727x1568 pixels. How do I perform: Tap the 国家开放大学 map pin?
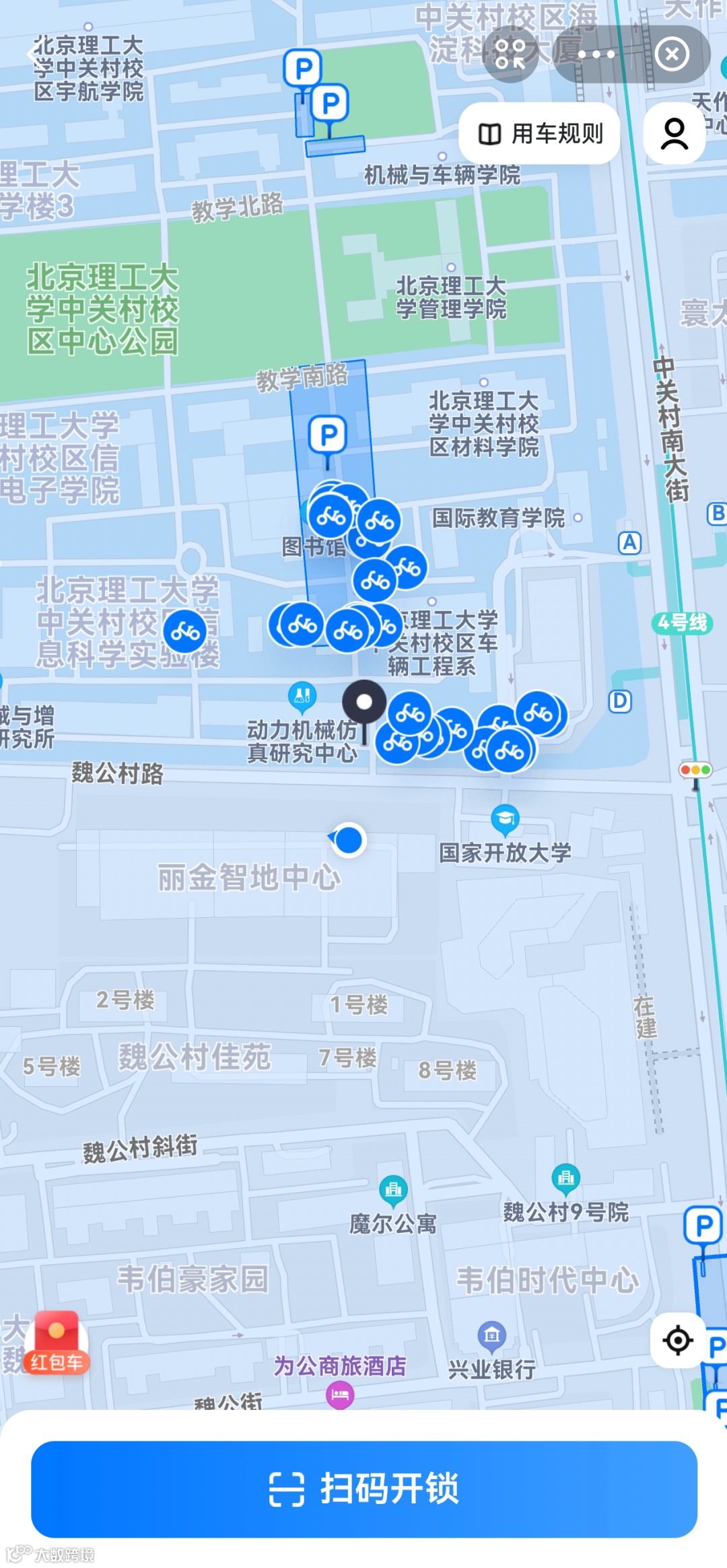tap(505, 818)
